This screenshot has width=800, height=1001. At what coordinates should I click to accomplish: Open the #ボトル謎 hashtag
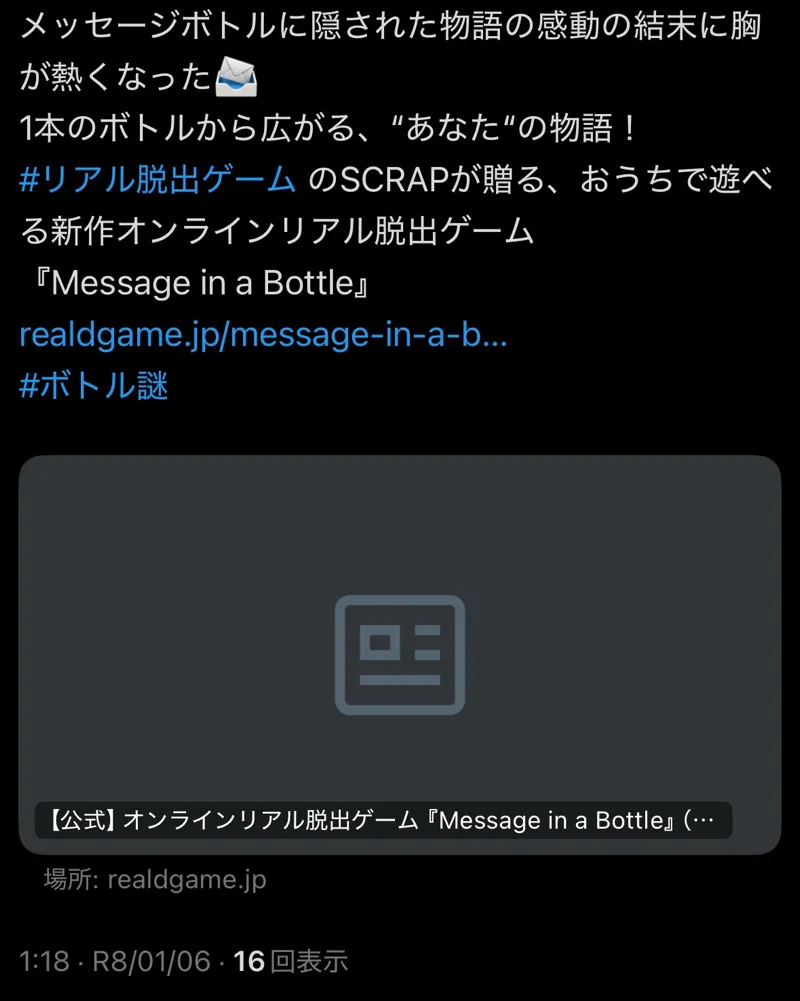(x=94, y=387)
